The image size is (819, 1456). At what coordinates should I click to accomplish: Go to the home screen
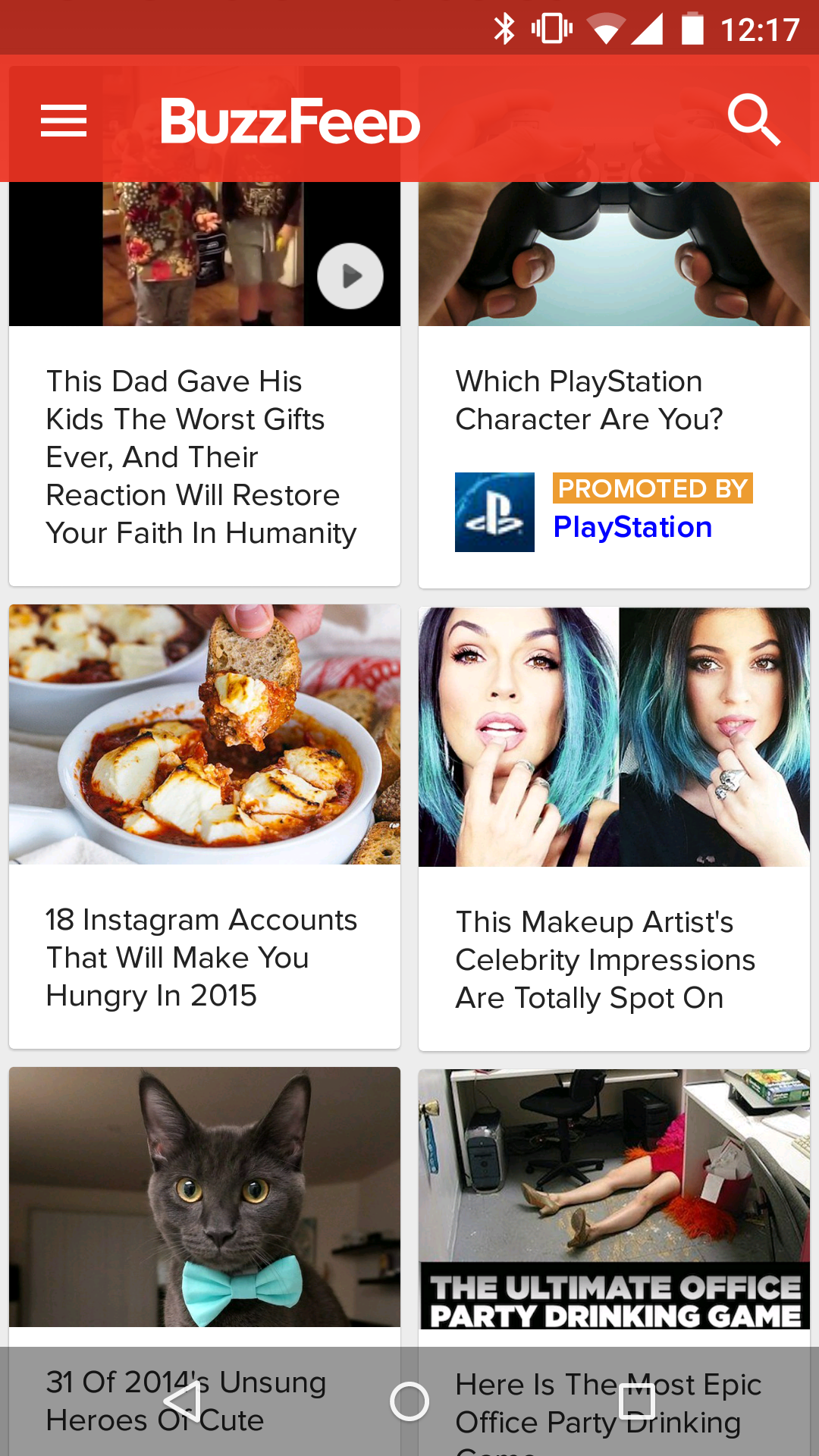[x=409, y=1401]
